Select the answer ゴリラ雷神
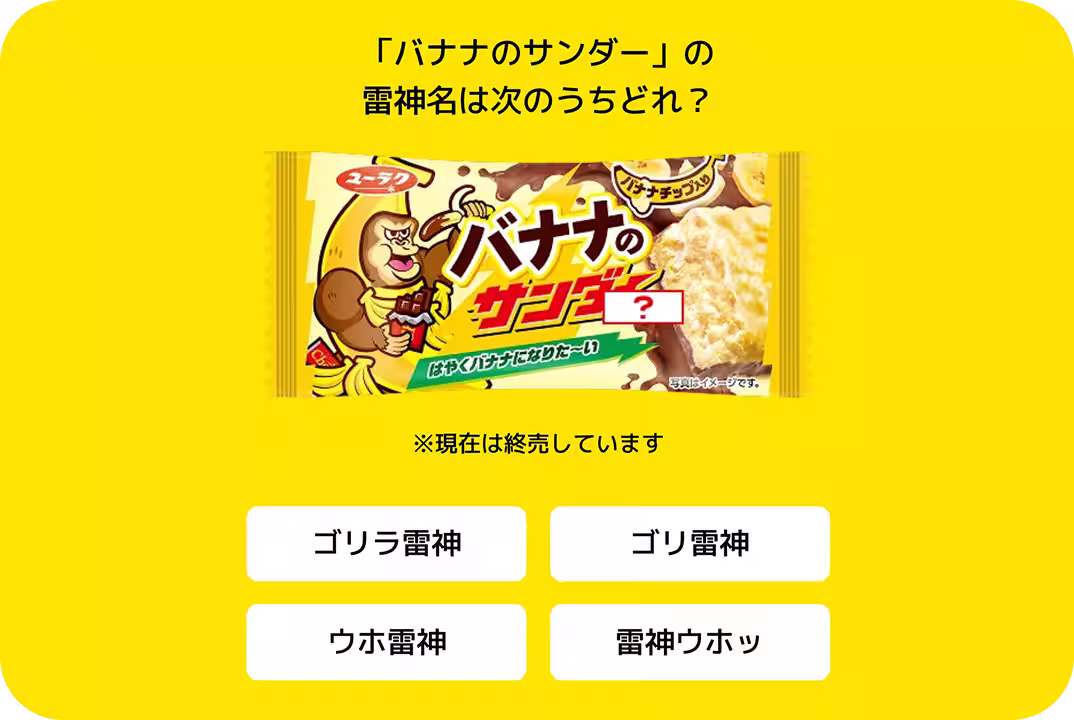 pyautogui.click(x=386, y=543)
